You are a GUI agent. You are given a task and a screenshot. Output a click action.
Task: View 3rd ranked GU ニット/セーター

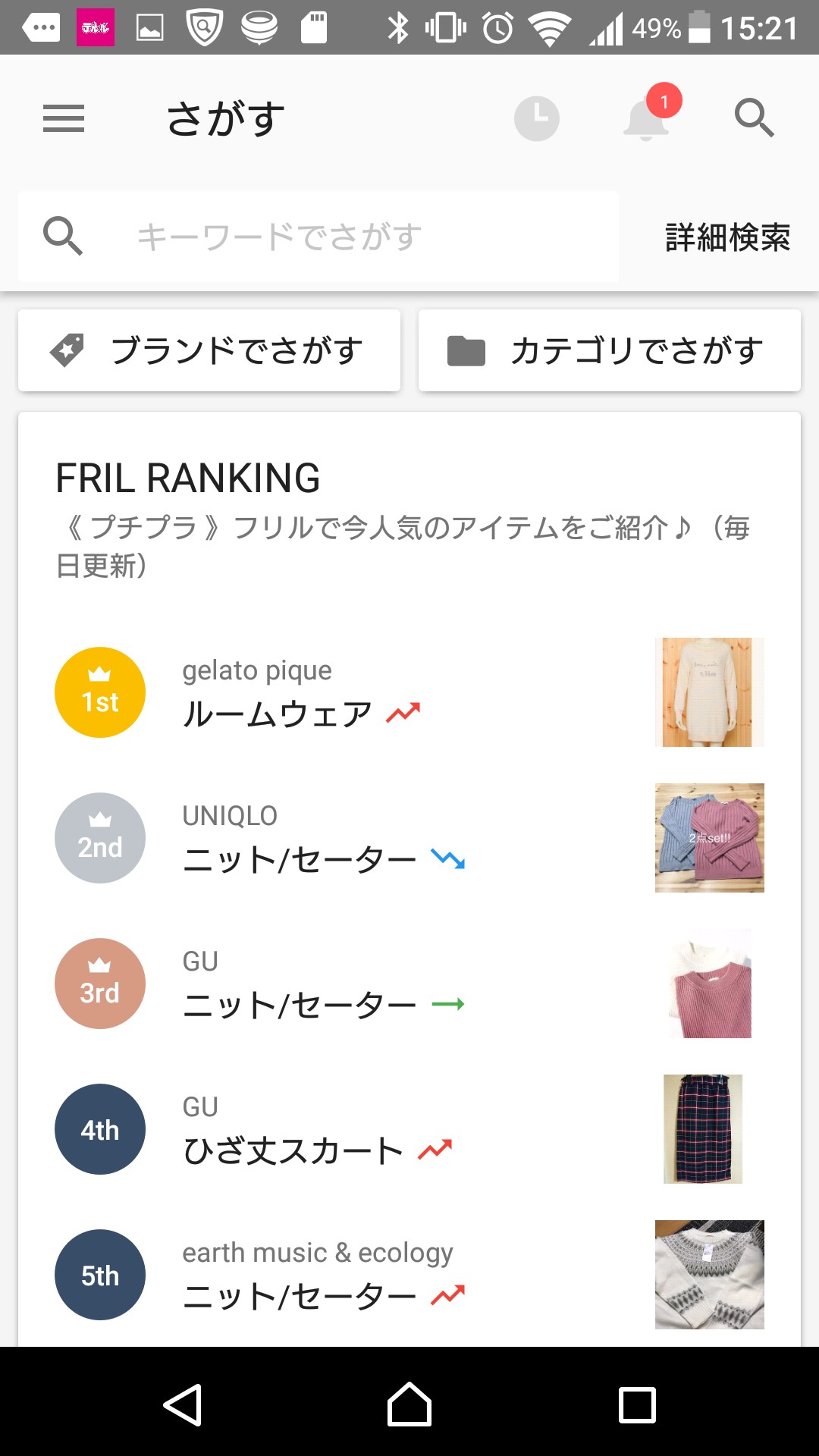point(409,984)
